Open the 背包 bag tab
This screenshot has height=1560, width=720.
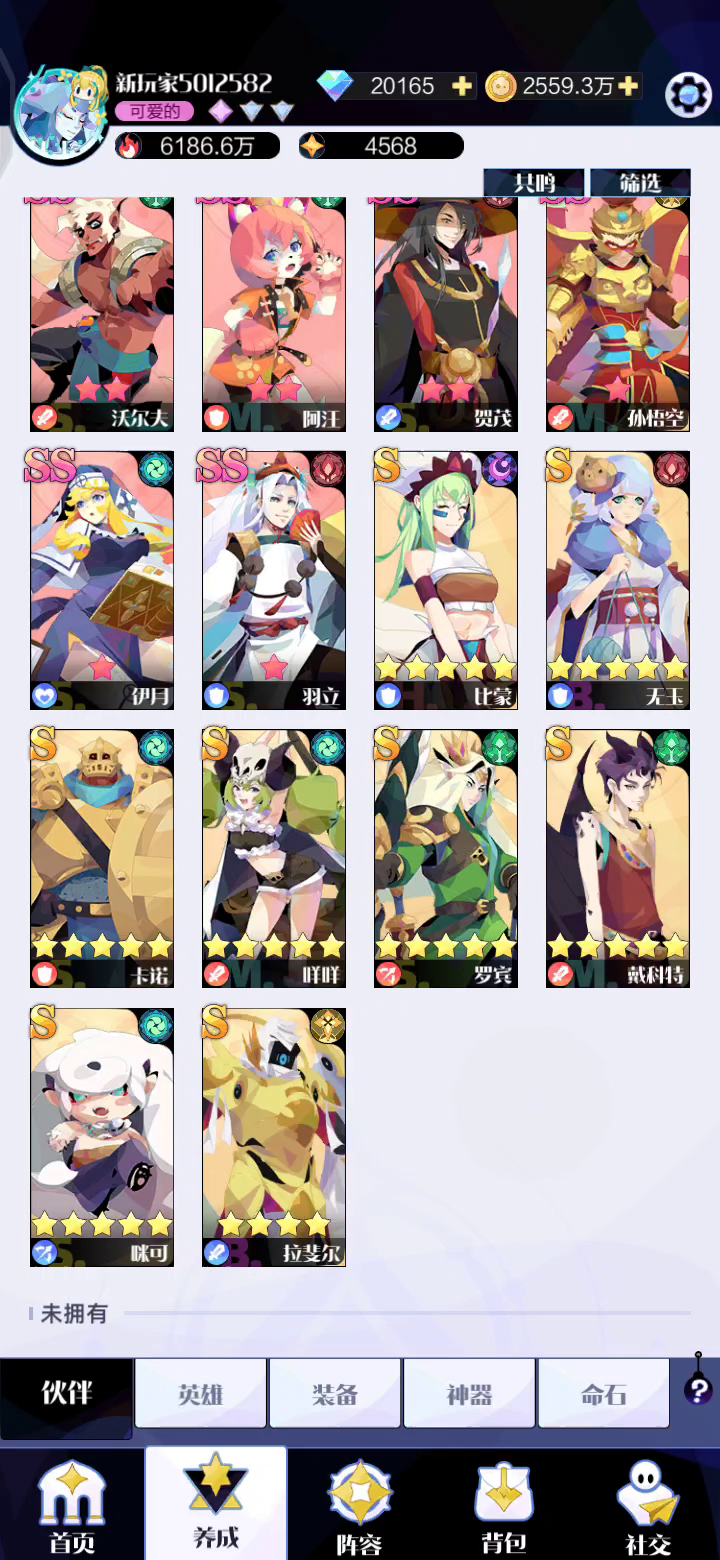click(504, 1506)
